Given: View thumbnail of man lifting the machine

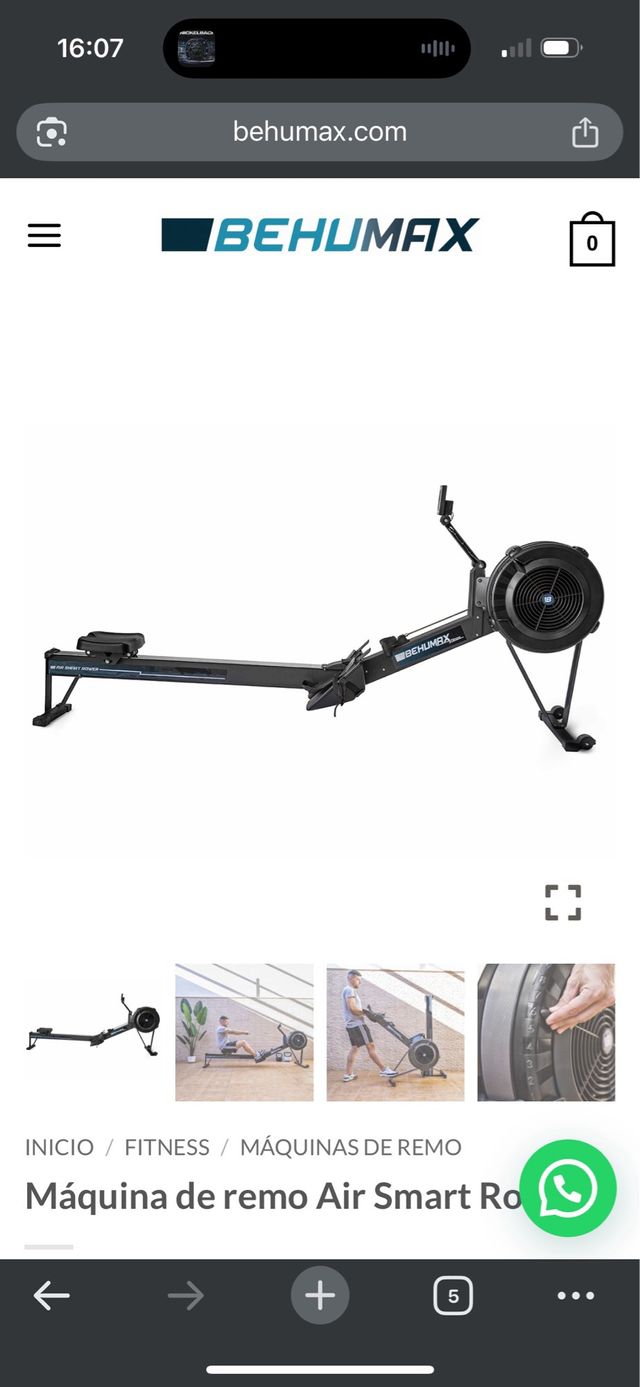Looking at the screenshot, I should point(395,1032).
